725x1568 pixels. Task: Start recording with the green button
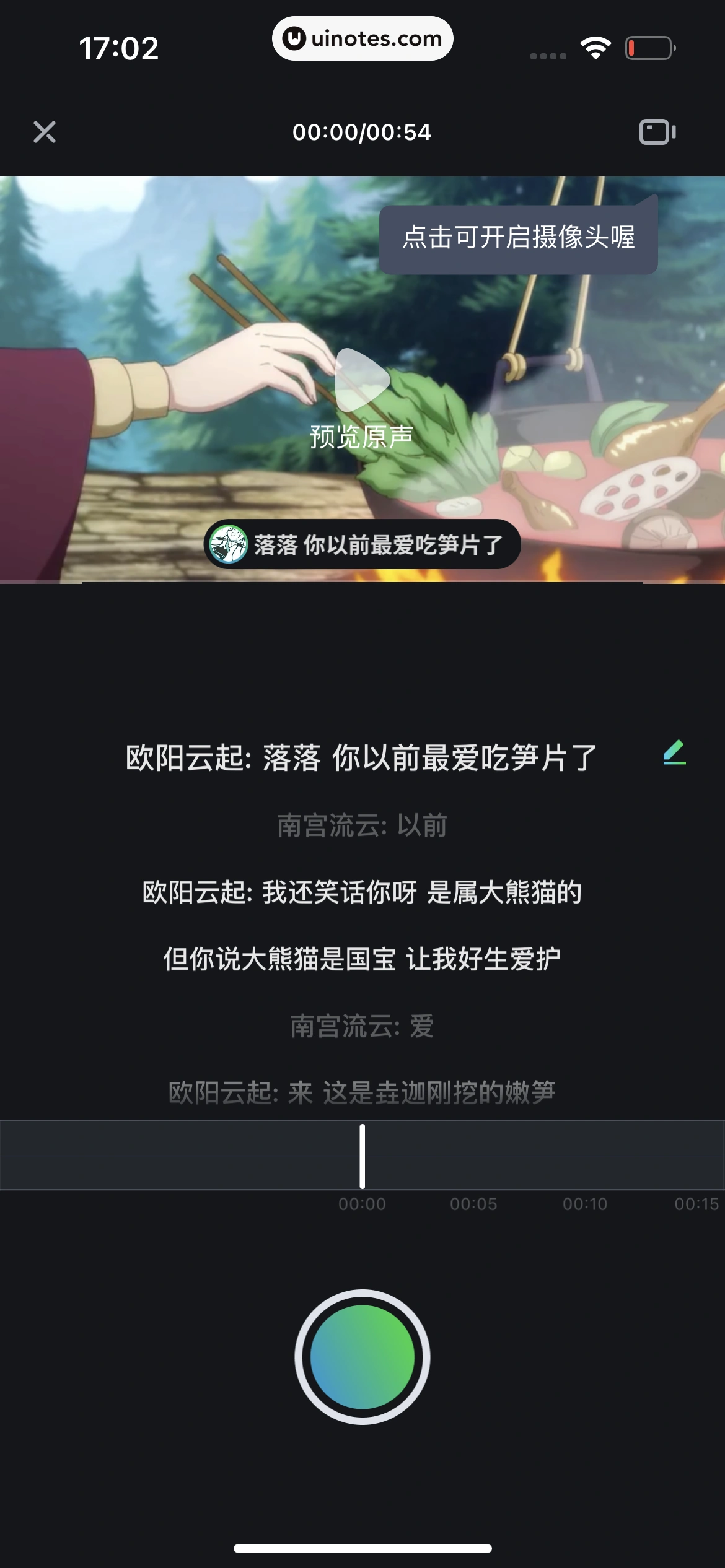[x=362, y=1356]
